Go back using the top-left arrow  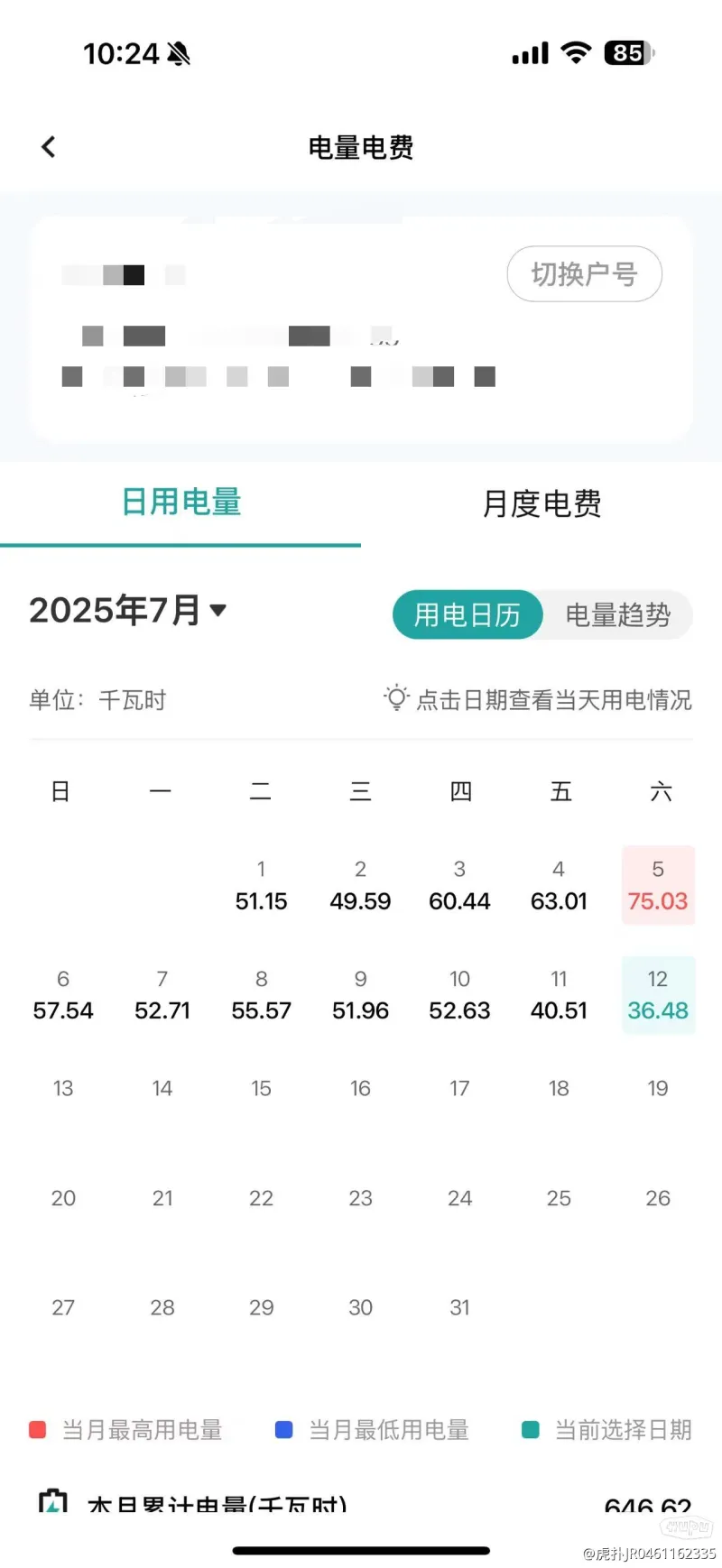[49, 146]
